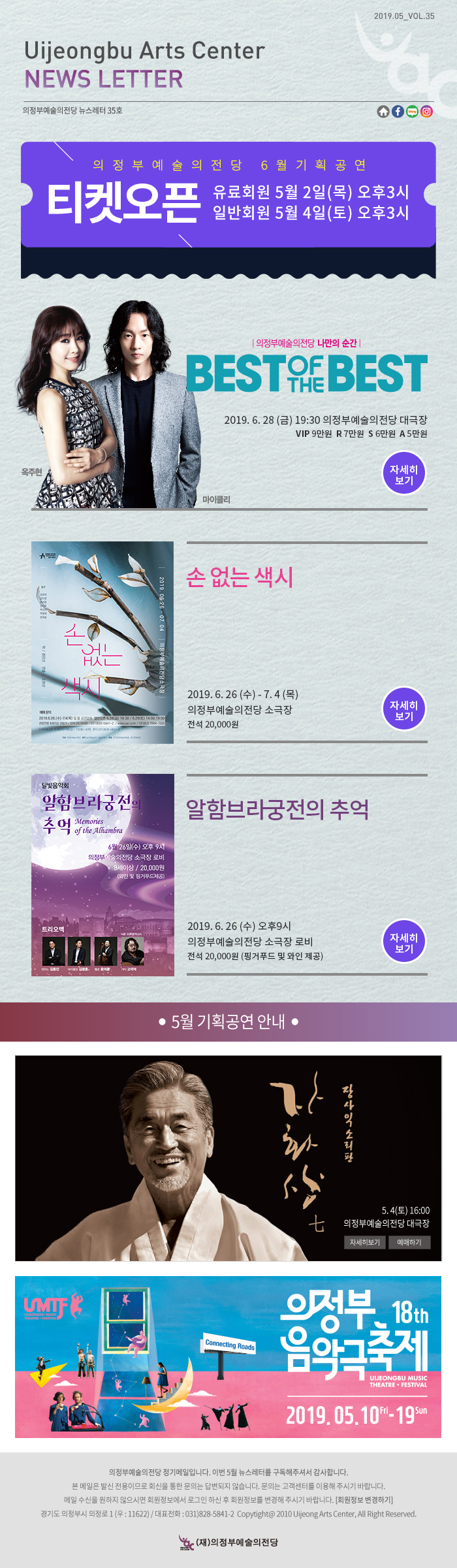457x1568 pixels.
Task: Open the 티켓오픈 announcement banner
Action: pyautogui.click(x=228, y=195)
